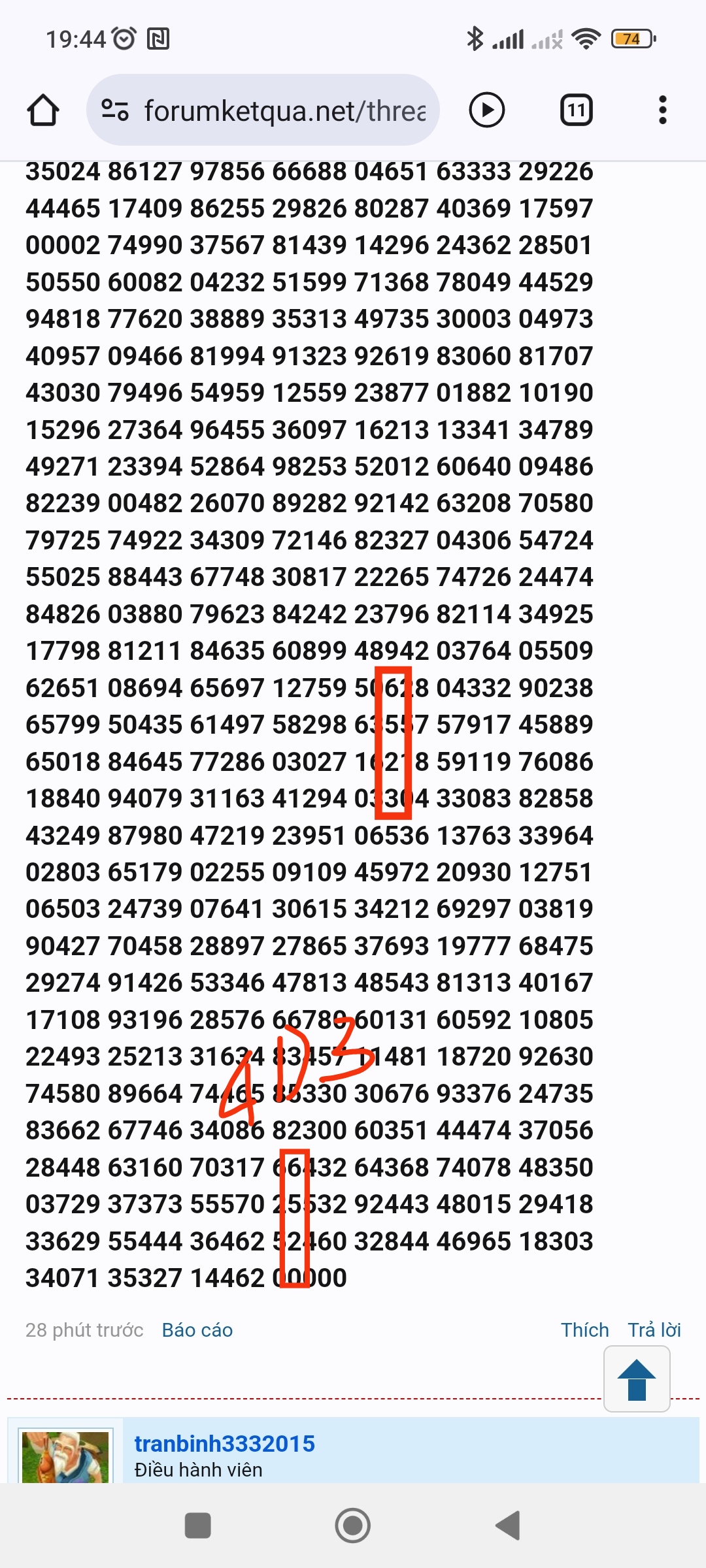Tap the browser home icon

click(x=43, y=110)
